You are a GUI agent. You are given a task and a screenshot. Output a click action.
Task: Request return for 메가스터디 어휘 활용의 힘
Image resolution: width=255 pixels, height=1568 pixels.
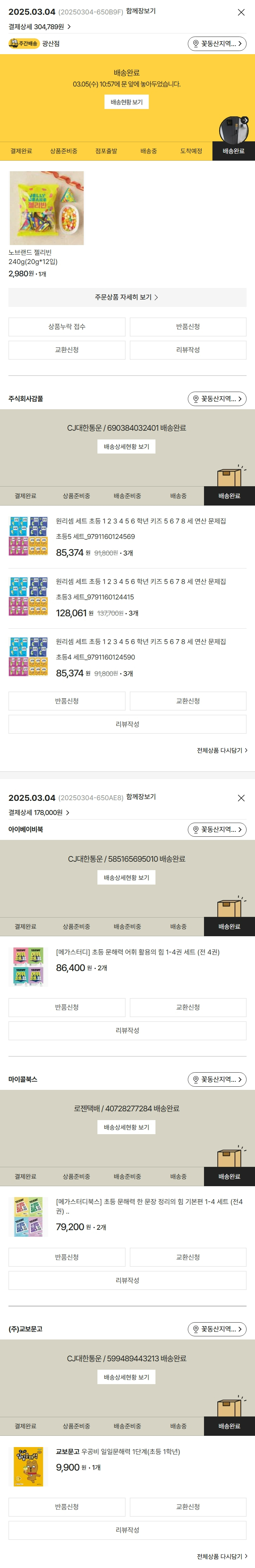pos(67,1007)
